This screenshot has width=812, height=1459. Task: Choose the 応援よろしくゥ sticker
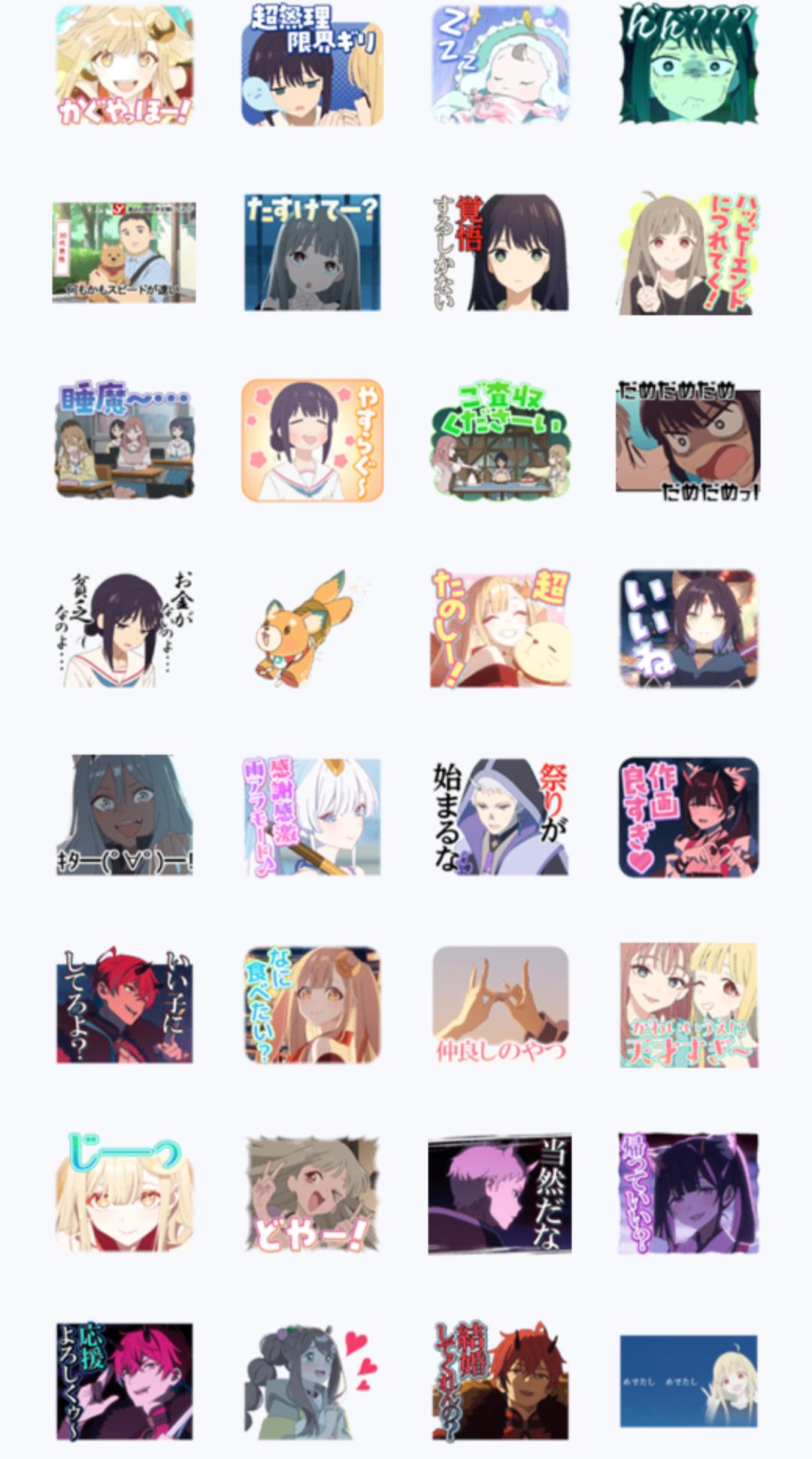(124, 1382)
